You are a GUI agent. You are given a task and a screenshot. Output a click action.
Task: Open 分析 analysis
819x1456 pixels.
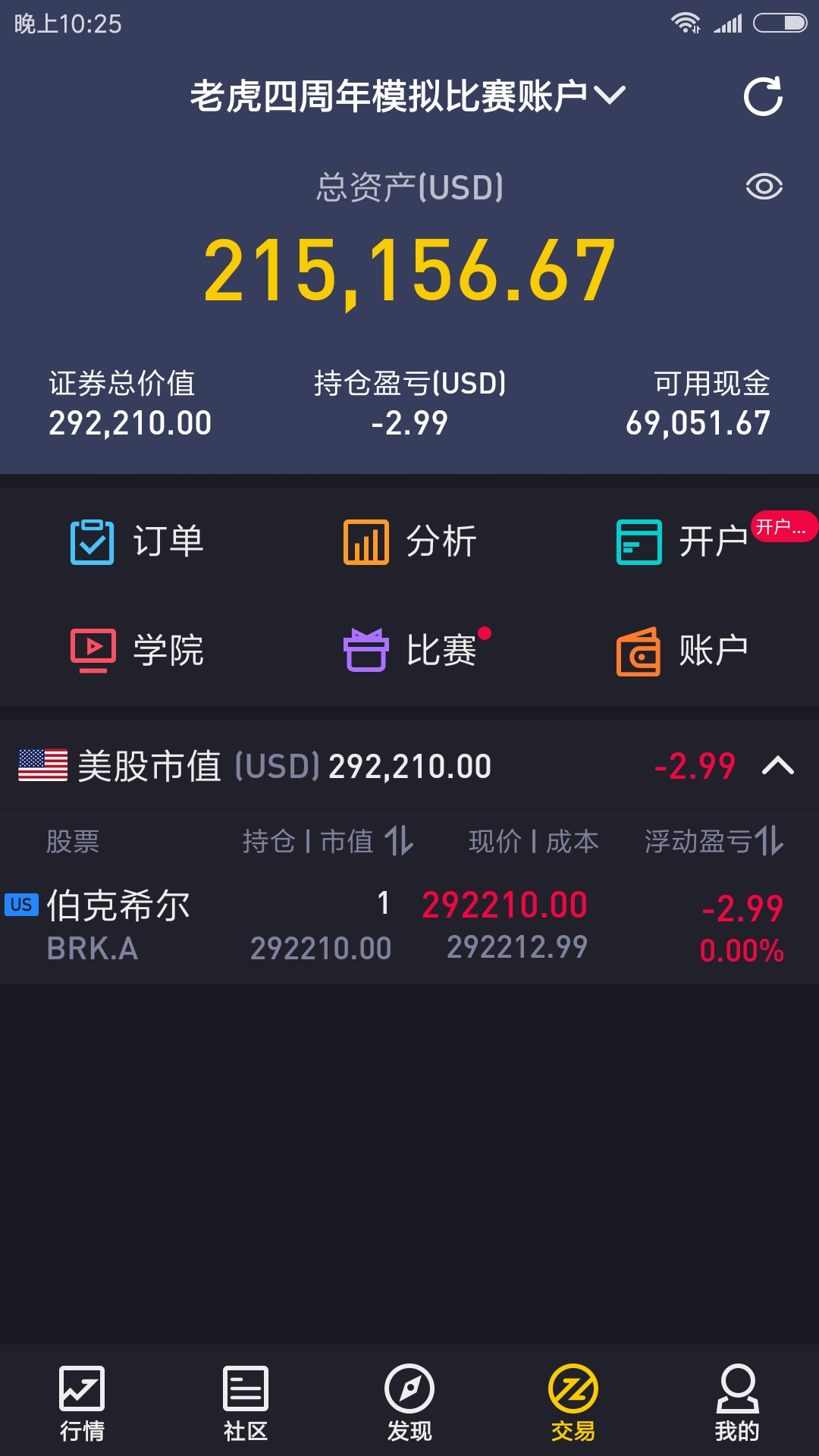(410, 541)
